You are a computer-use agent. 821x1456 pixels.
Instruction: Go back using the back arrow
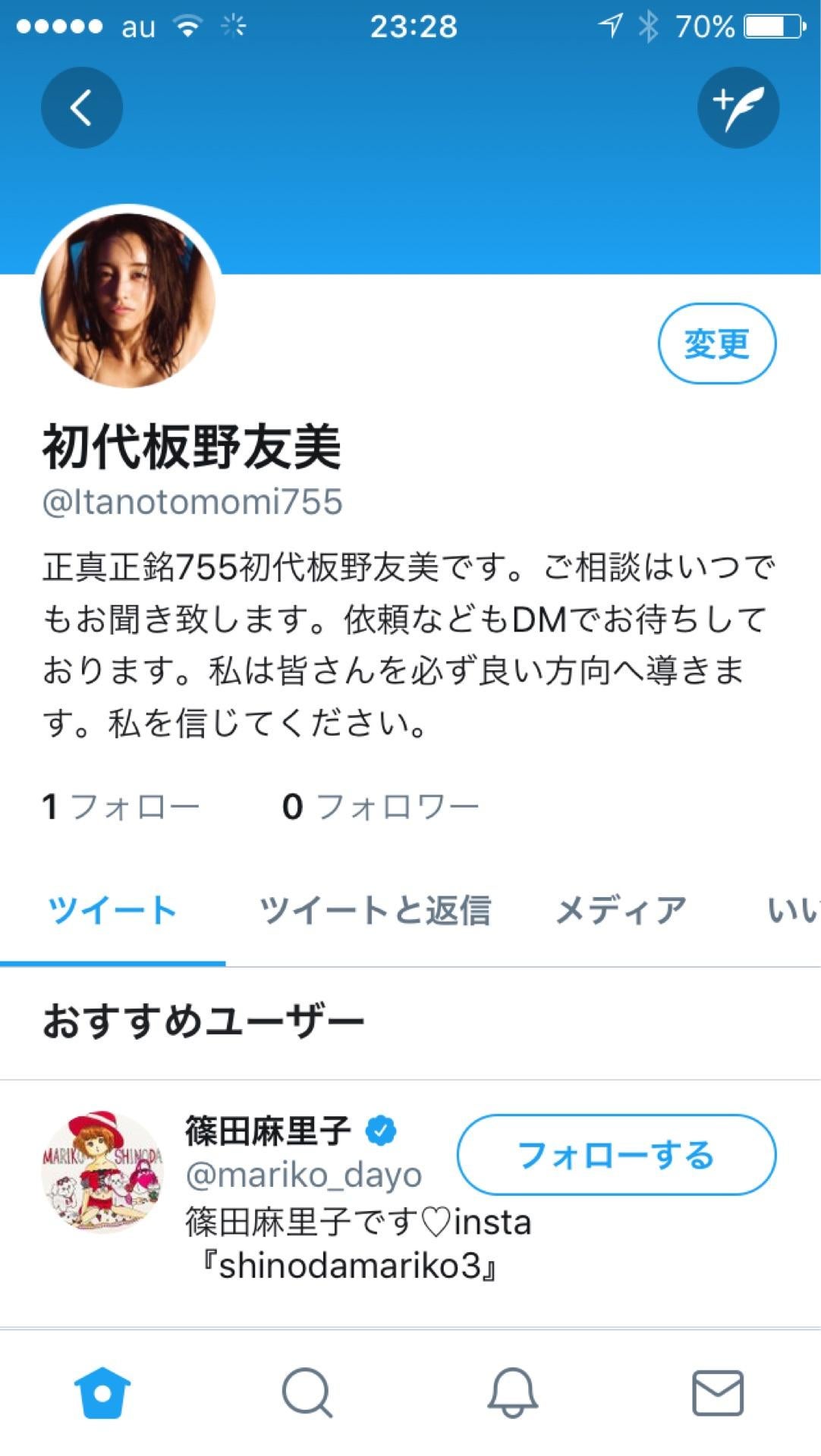(x=81, y=107)
